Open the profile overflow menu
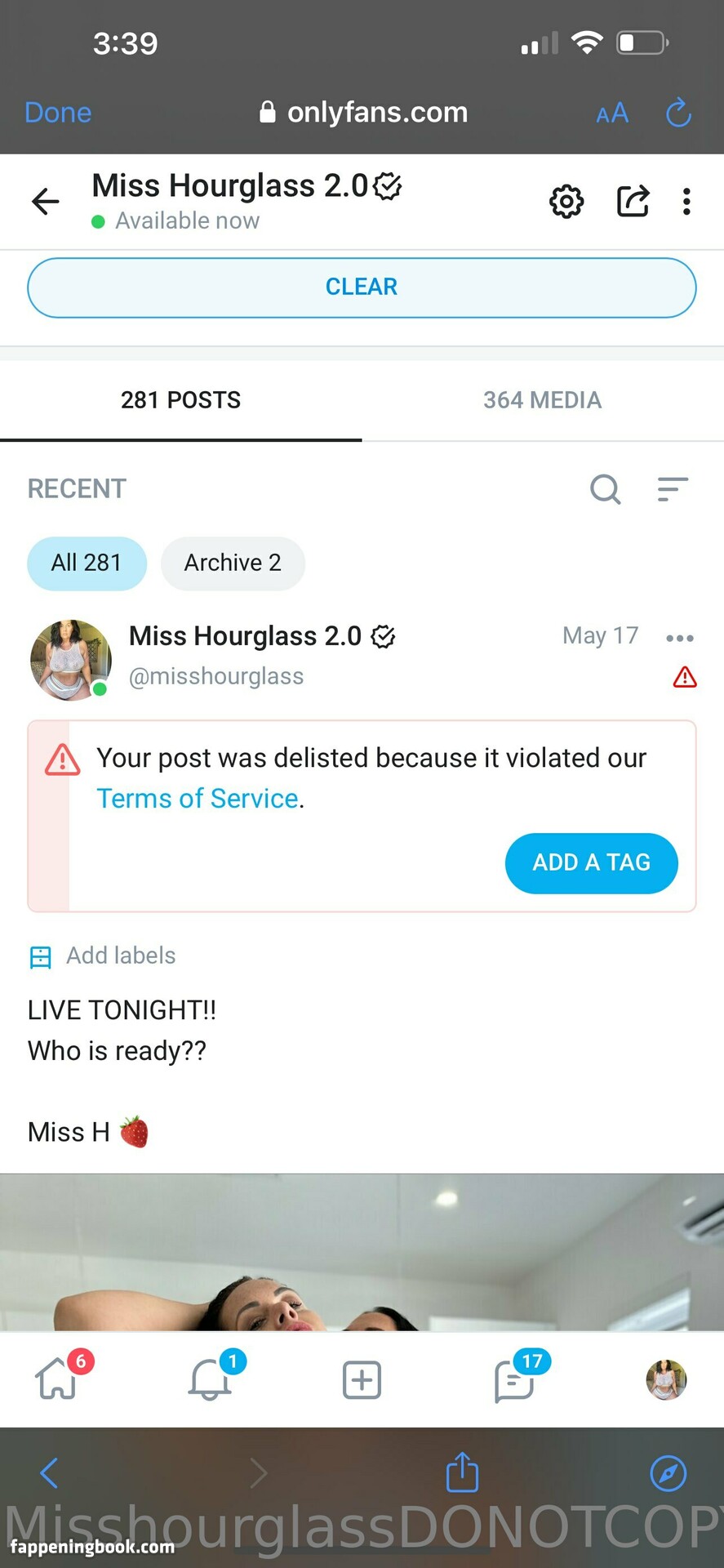 [686, 201]
